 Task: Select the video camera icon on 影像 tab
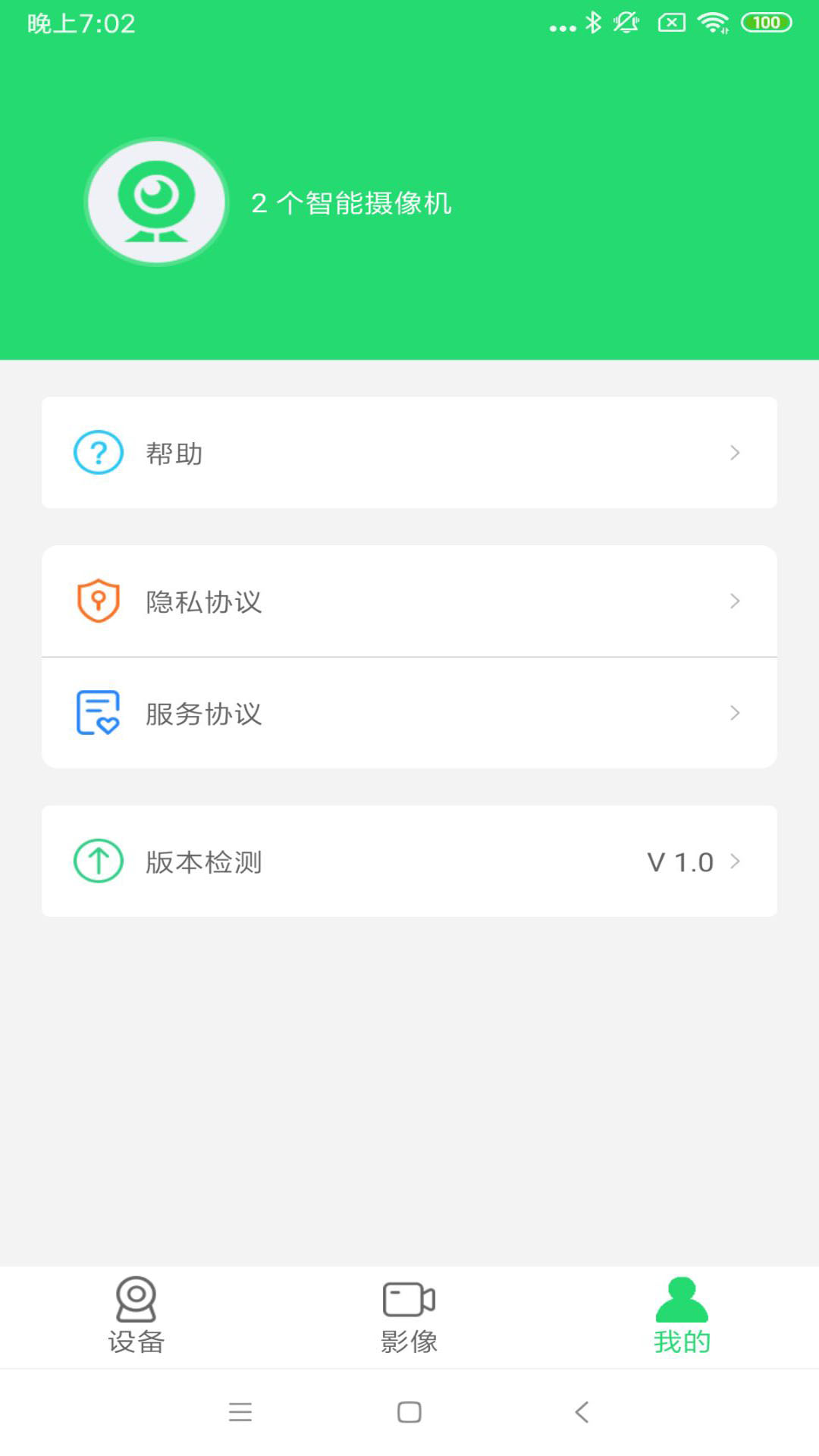(409, 1298)
